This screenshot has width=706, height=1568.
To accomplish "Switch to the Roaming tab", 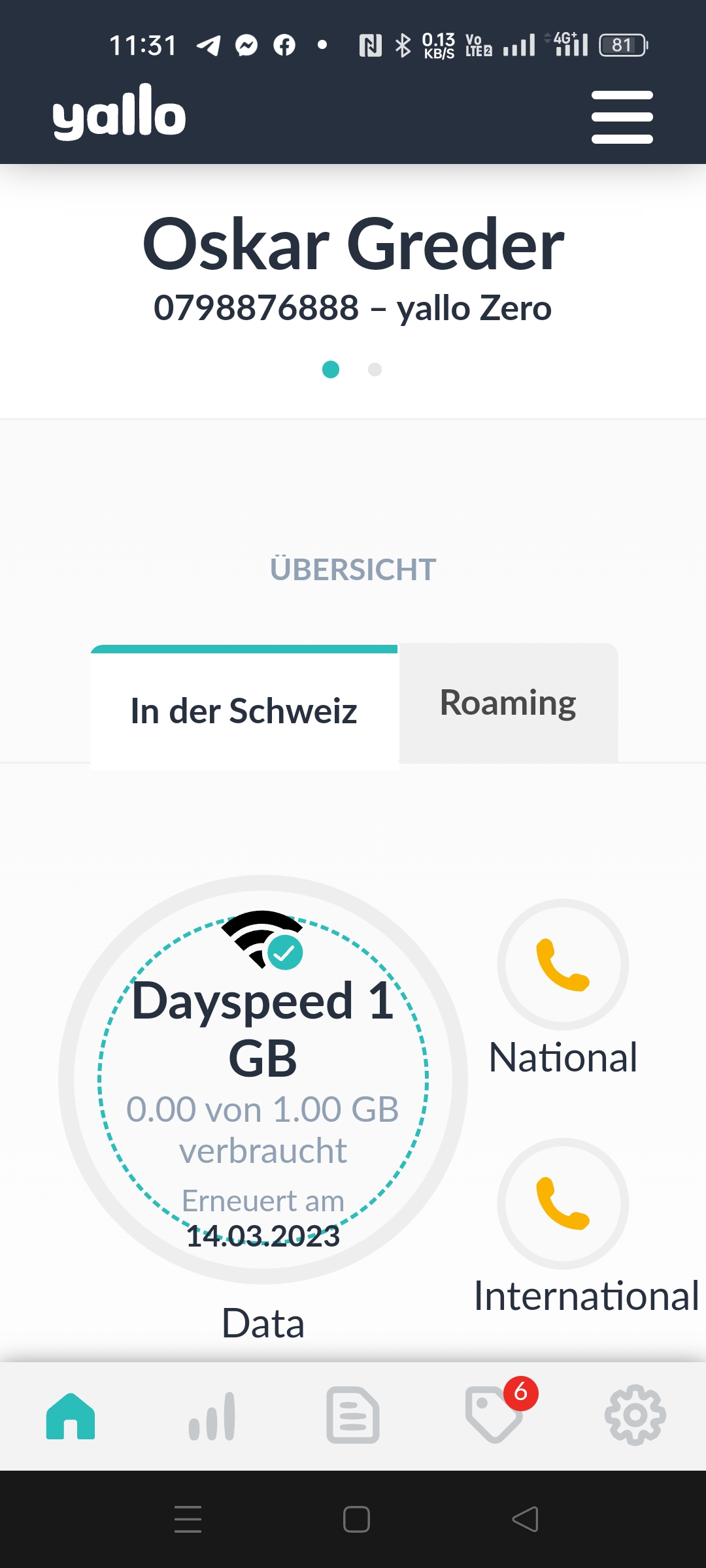I will pyautogui.click(x=508, y=704).
